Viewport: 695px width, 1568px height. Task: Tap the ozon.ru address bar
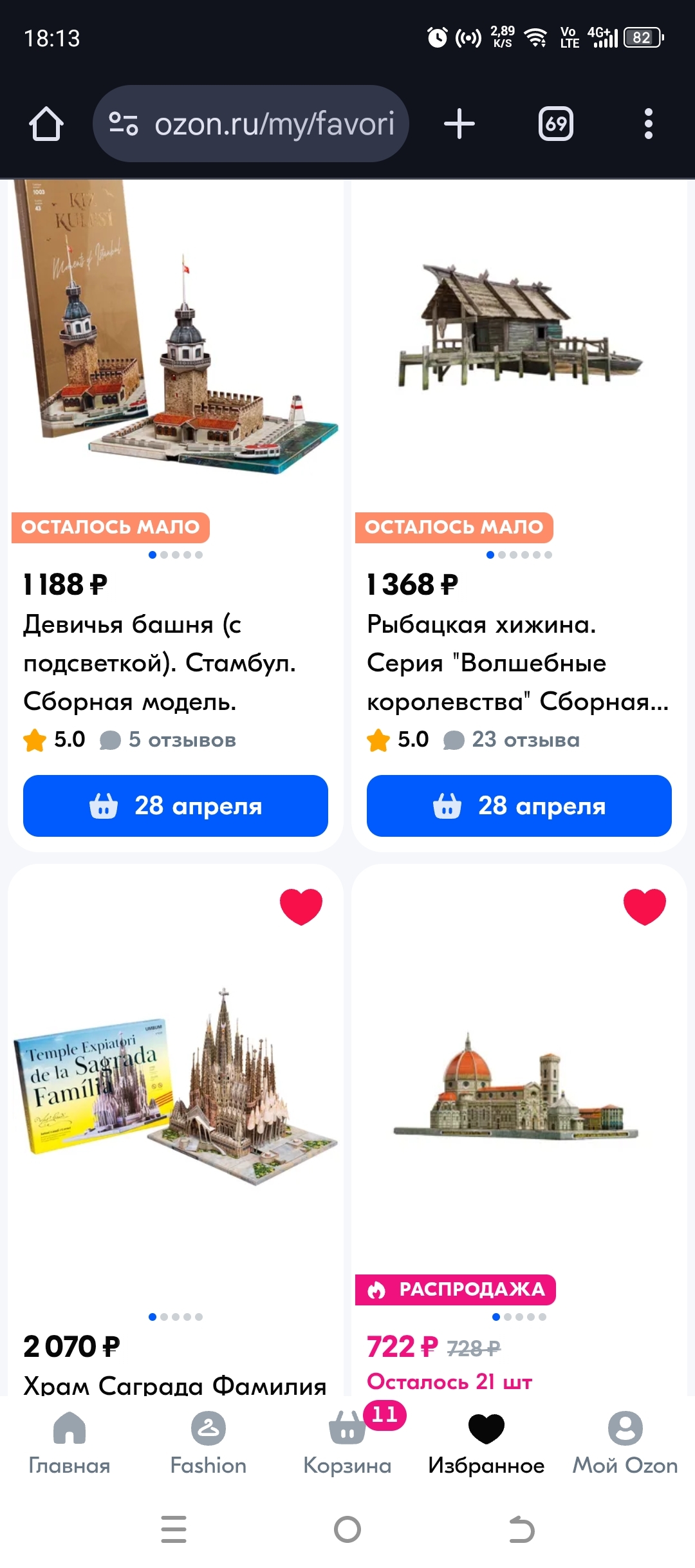(251, 124)
